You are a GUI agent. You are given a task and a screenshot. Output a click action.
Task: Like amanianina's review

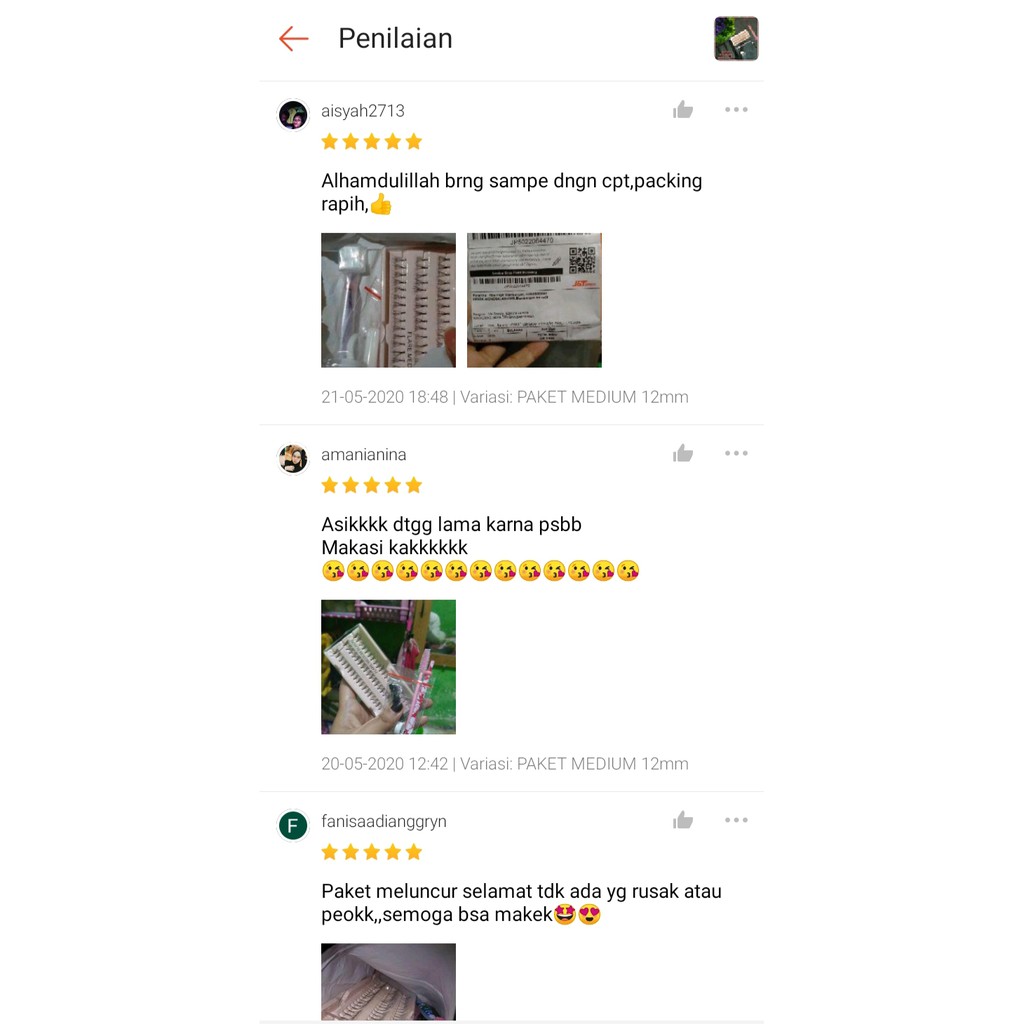tap(683, 454)
